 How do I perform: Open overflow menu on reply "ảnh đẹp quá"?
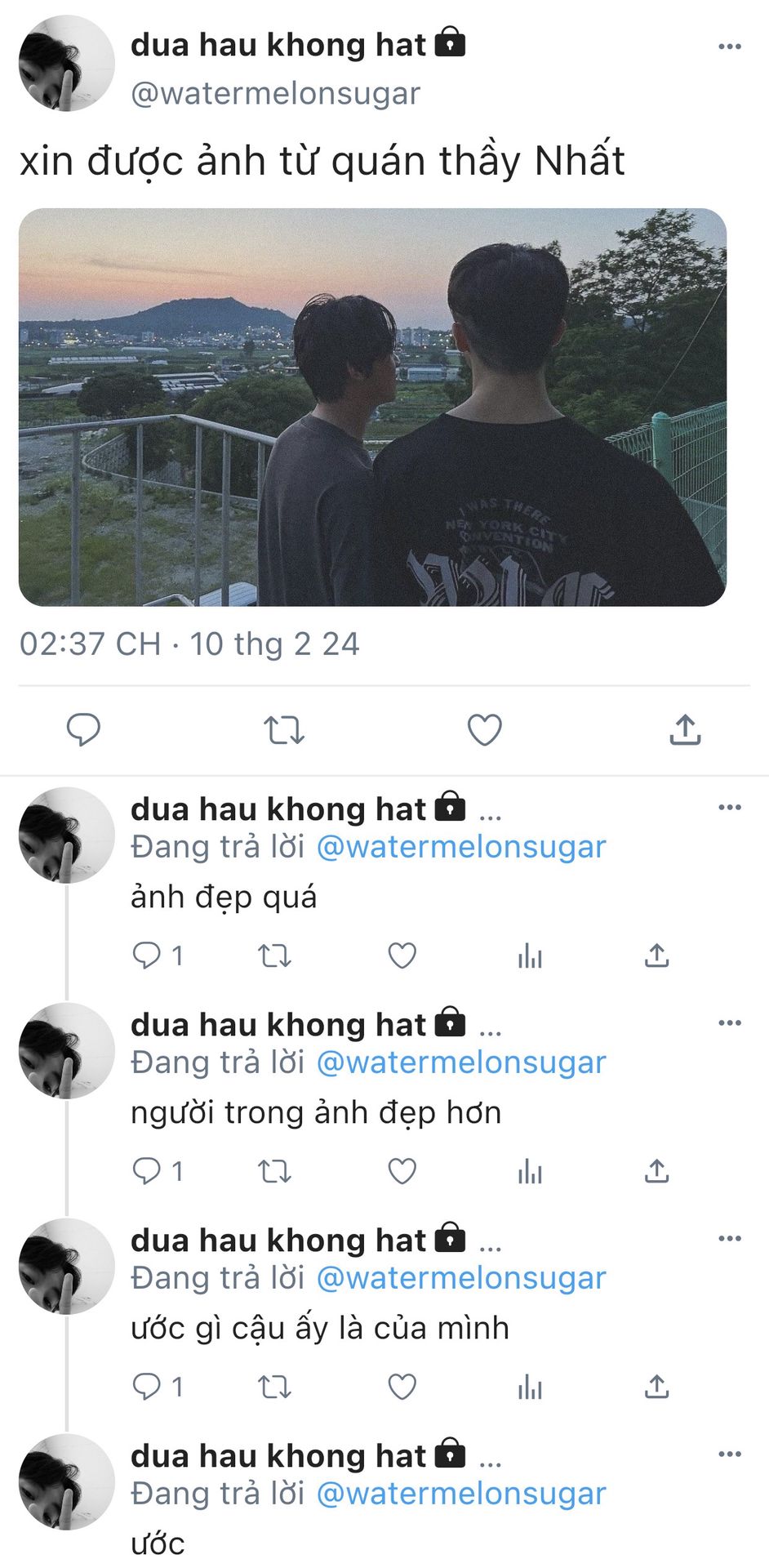point(729,808)
